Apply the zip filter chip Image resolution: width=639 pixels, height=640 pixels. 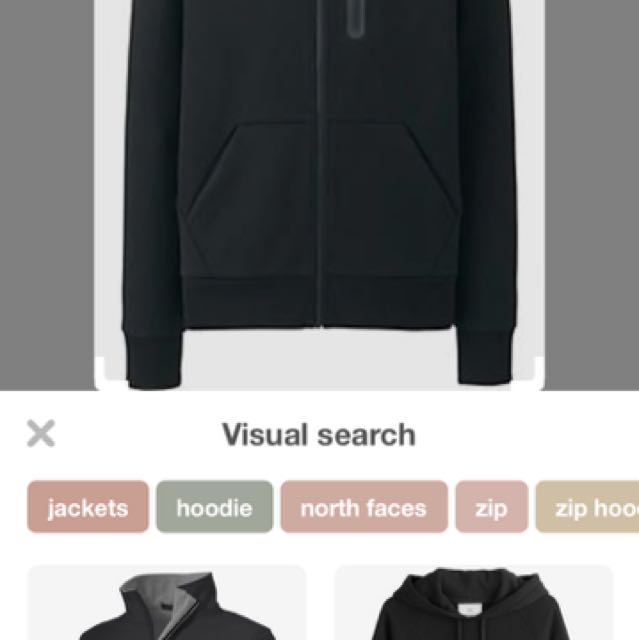click(x=491, y=507)
